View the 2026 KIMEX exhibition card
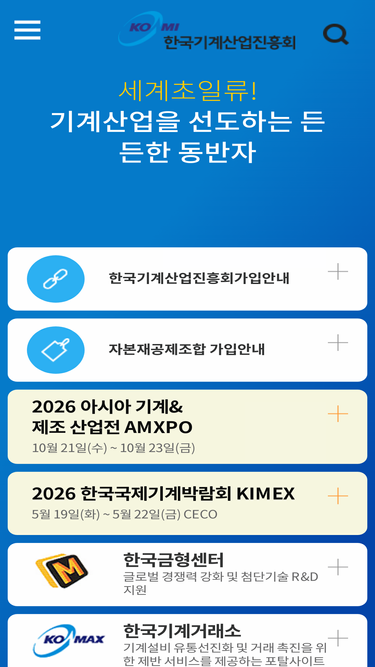Viewport: 375px width, 667px height. [x=188, y=503]
